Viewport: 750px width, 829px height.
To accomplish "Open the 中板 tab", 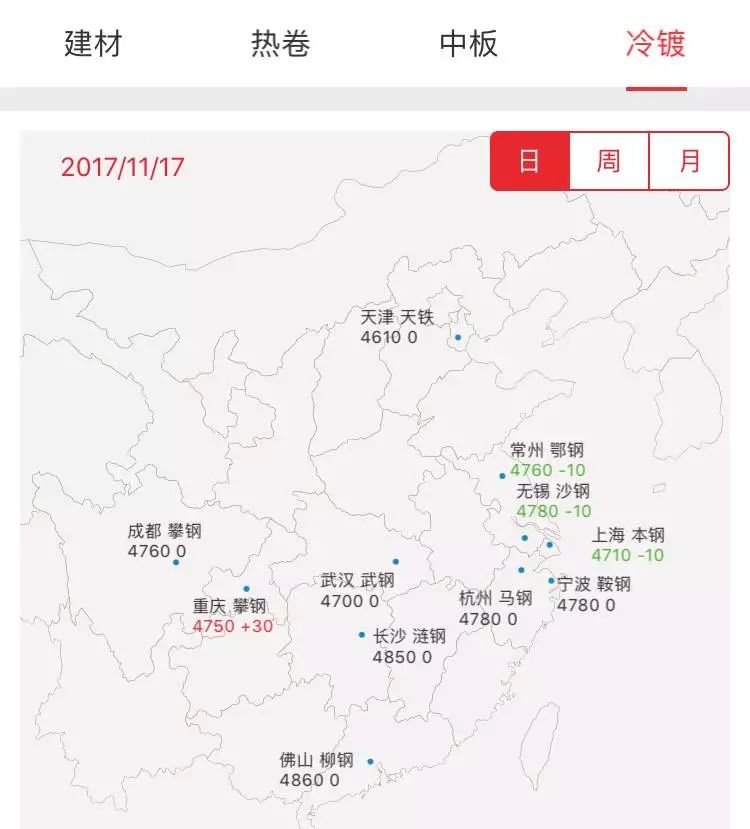I will click(469, 44).
